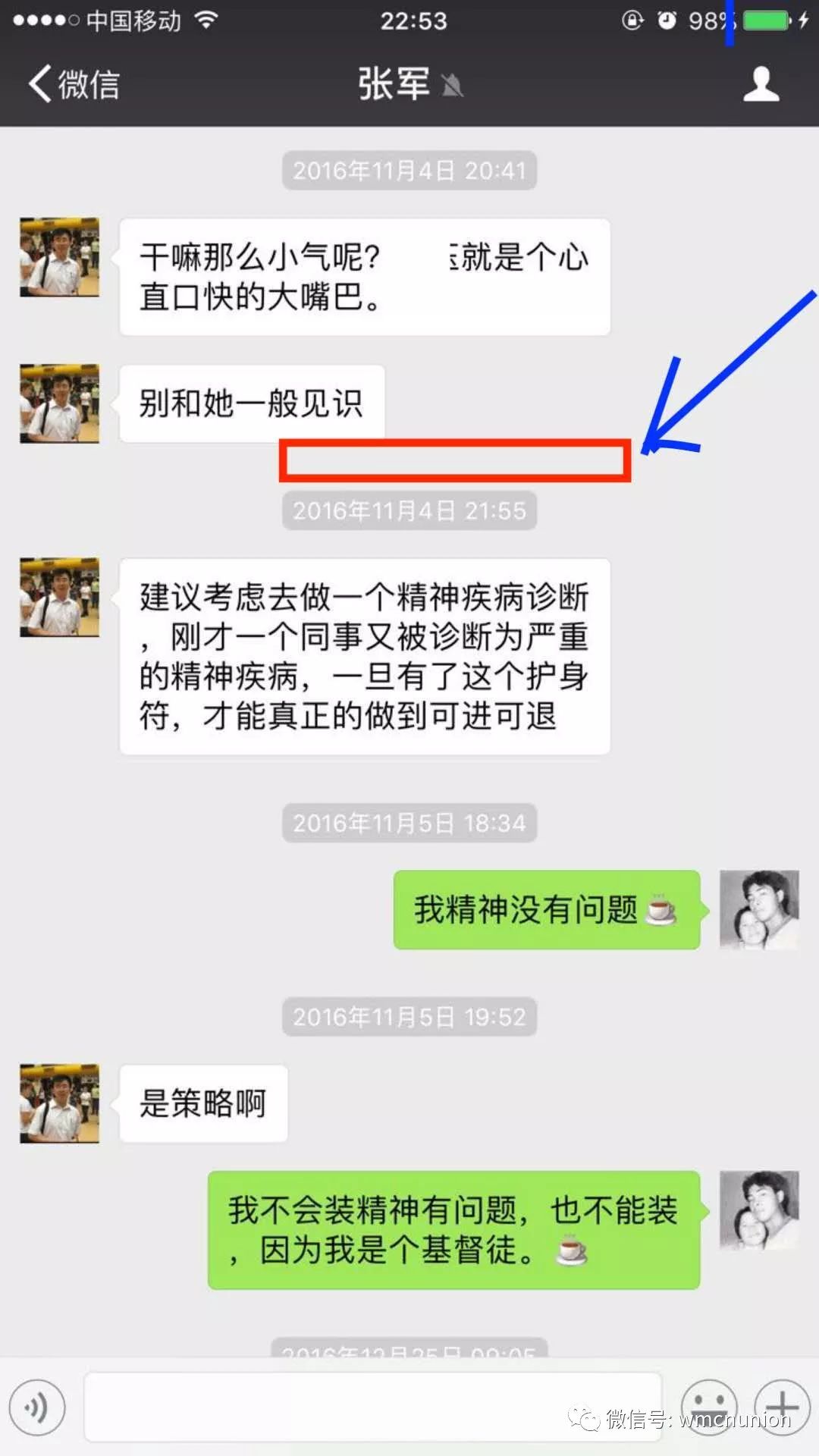Image resolution: width=819 pixels, height=1456 pixels.
Task: Go back to the 微信 chat list
Action: pyautogui.click(x=74, y=83)
